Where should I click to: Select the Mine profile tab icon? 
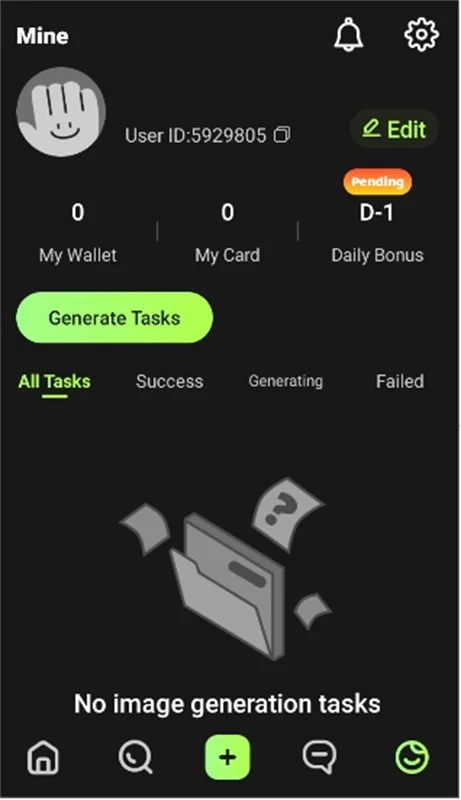[413, 757]
